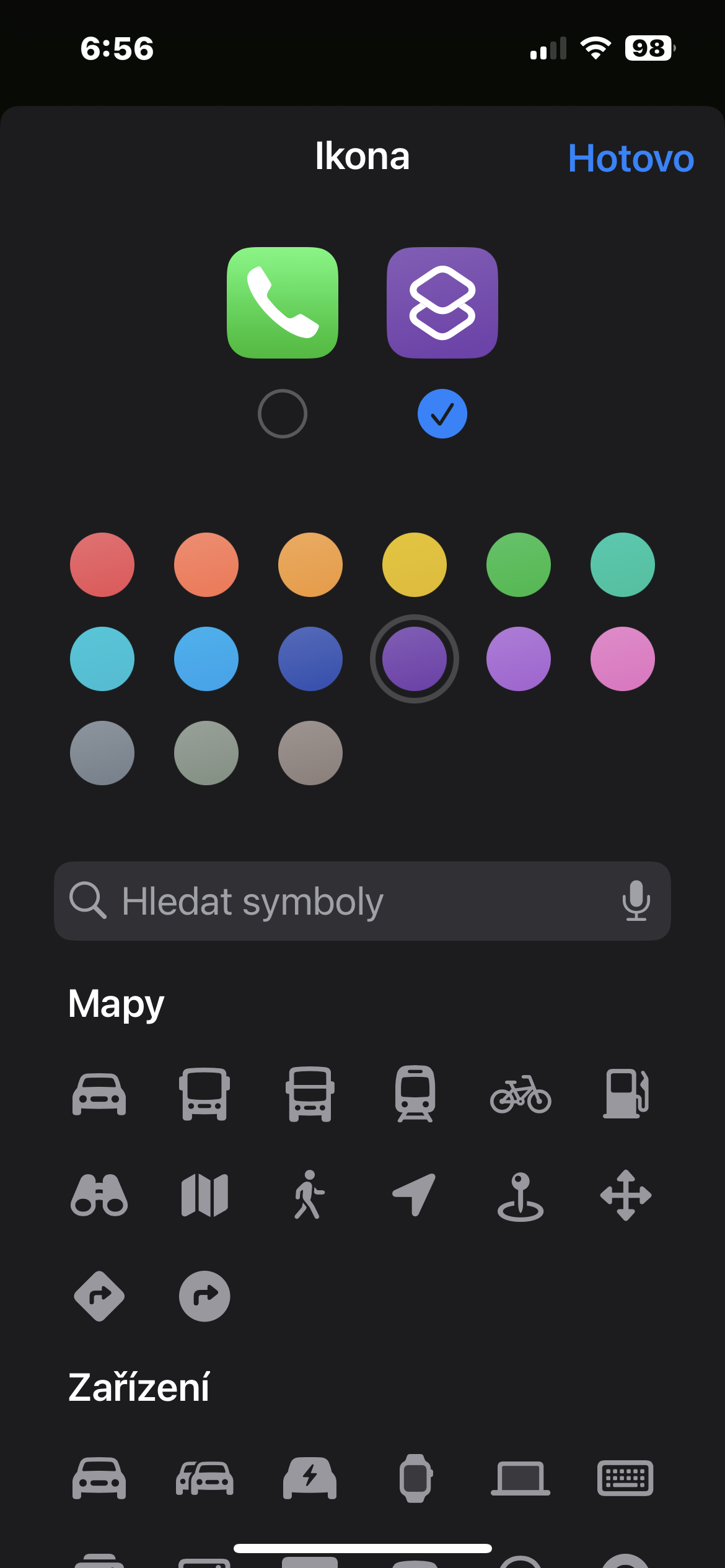Choose the brownish-gray color swatch

click(310, 753)
